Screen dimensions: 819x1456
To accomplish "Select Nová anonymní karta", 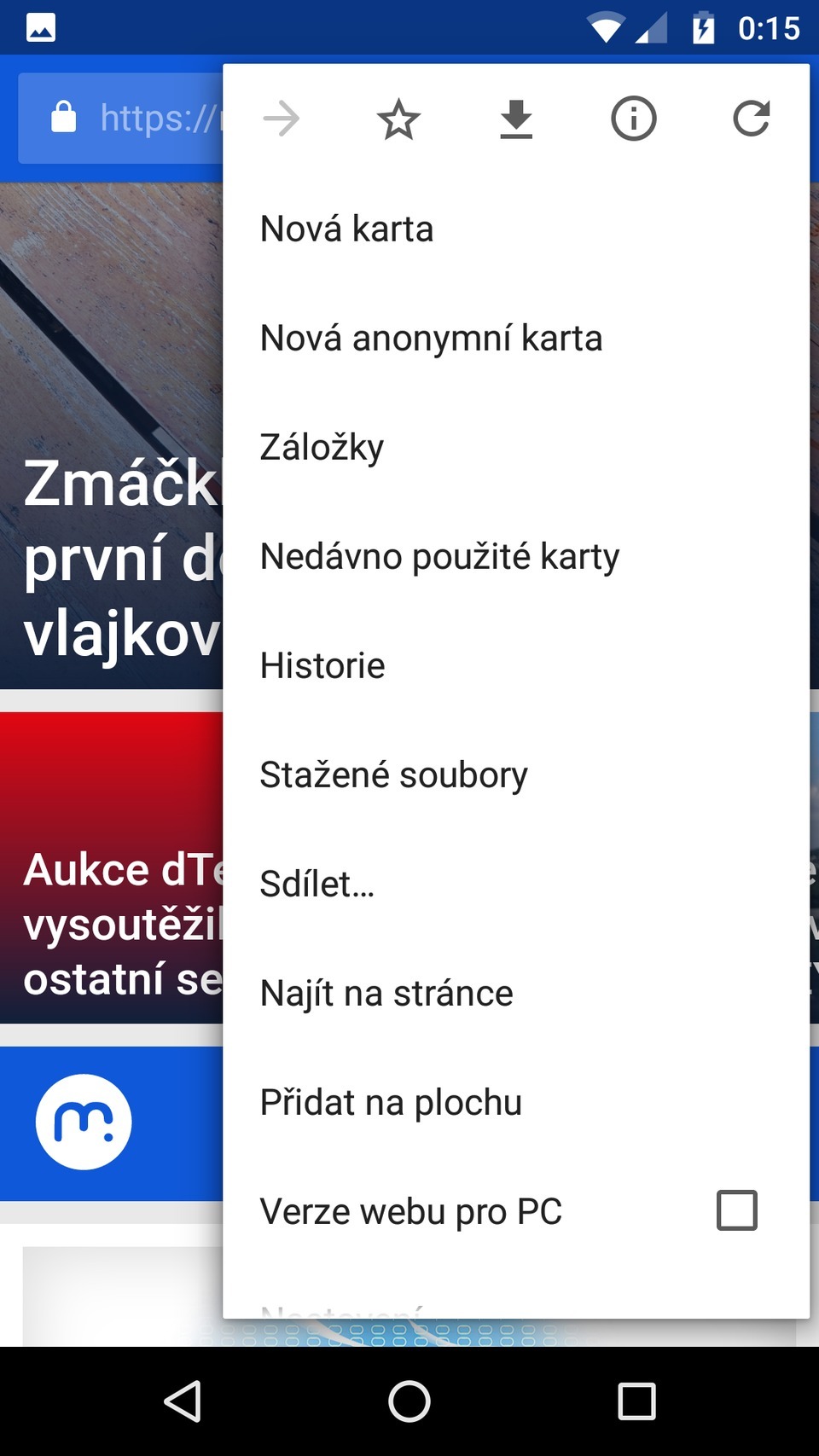I will click(x=431, y=337).
